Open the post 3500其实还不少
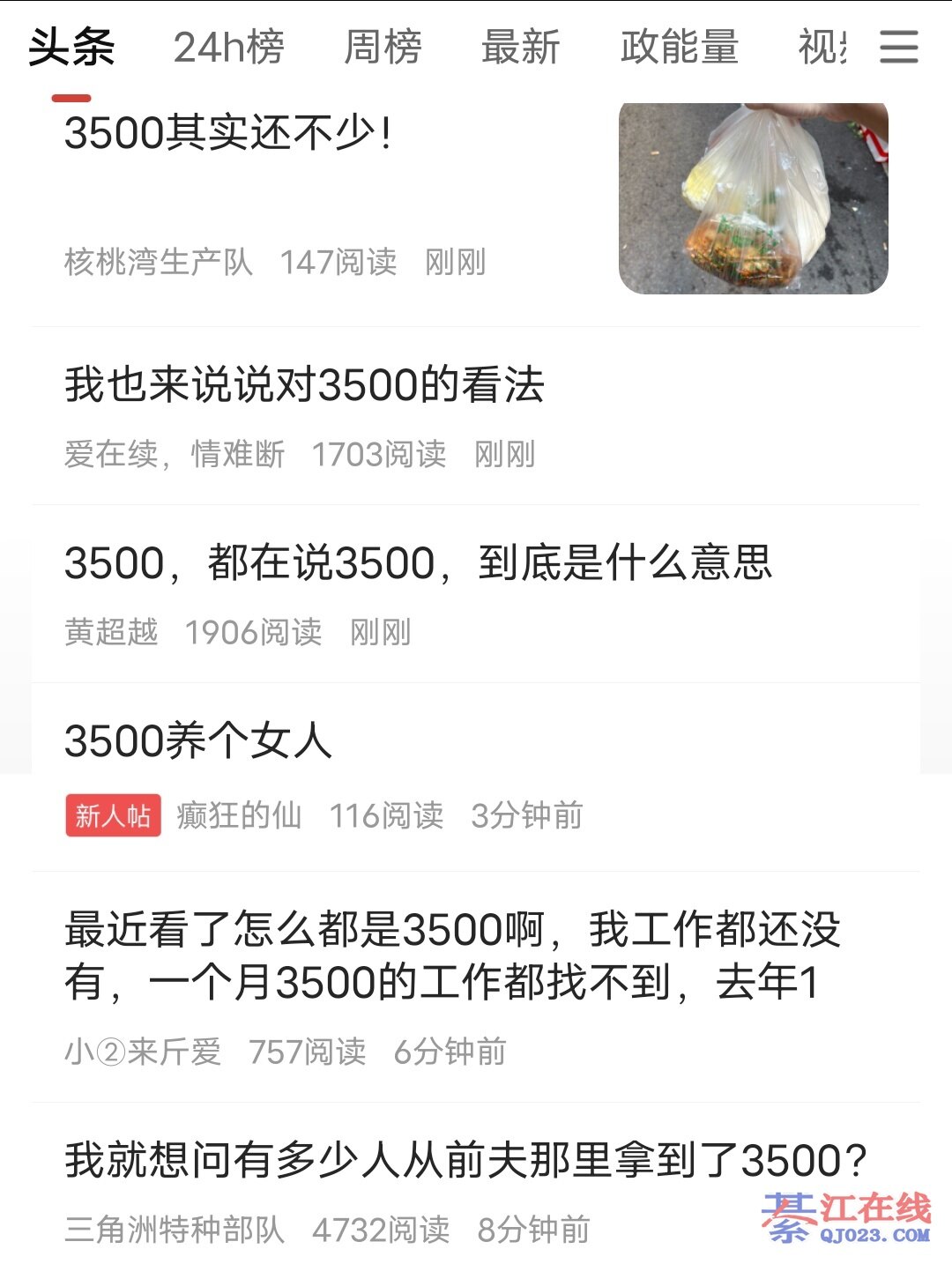 pos(228,134)
